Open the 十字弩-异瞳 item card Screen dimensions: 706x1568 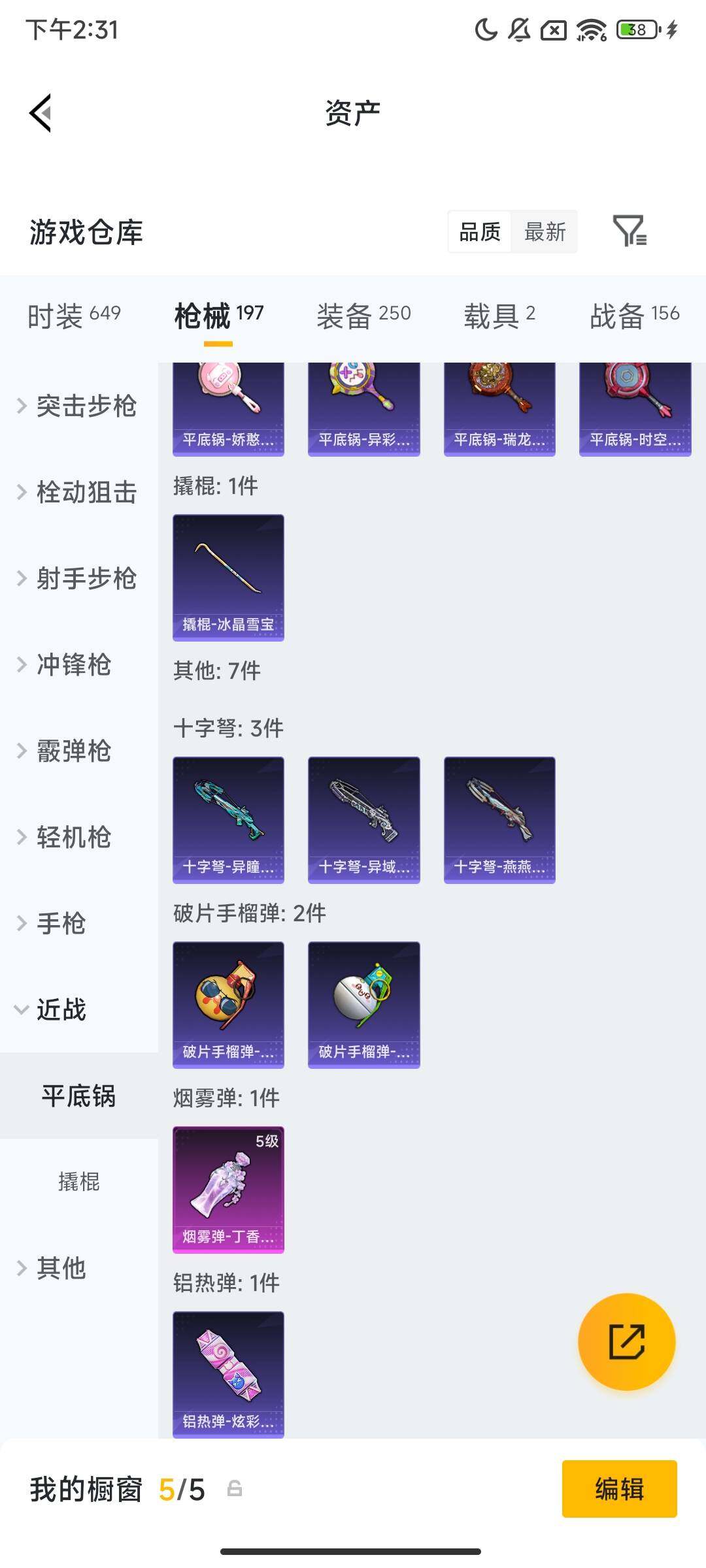click(x=228, y=817)
